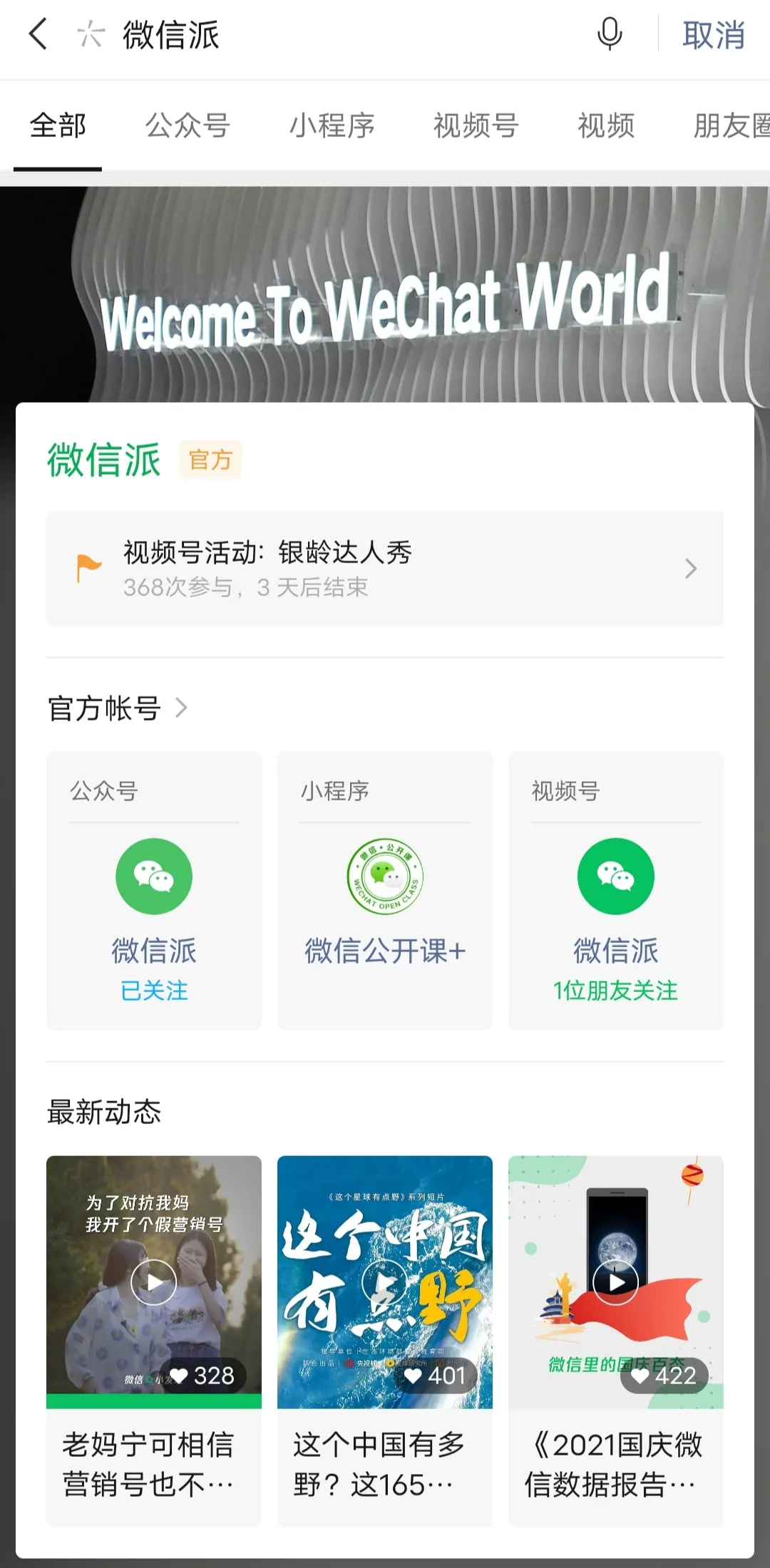Click the 微信派 video channel green icon
The width and height of the screenshot is (770, 1568).
(x=615, y=875)
